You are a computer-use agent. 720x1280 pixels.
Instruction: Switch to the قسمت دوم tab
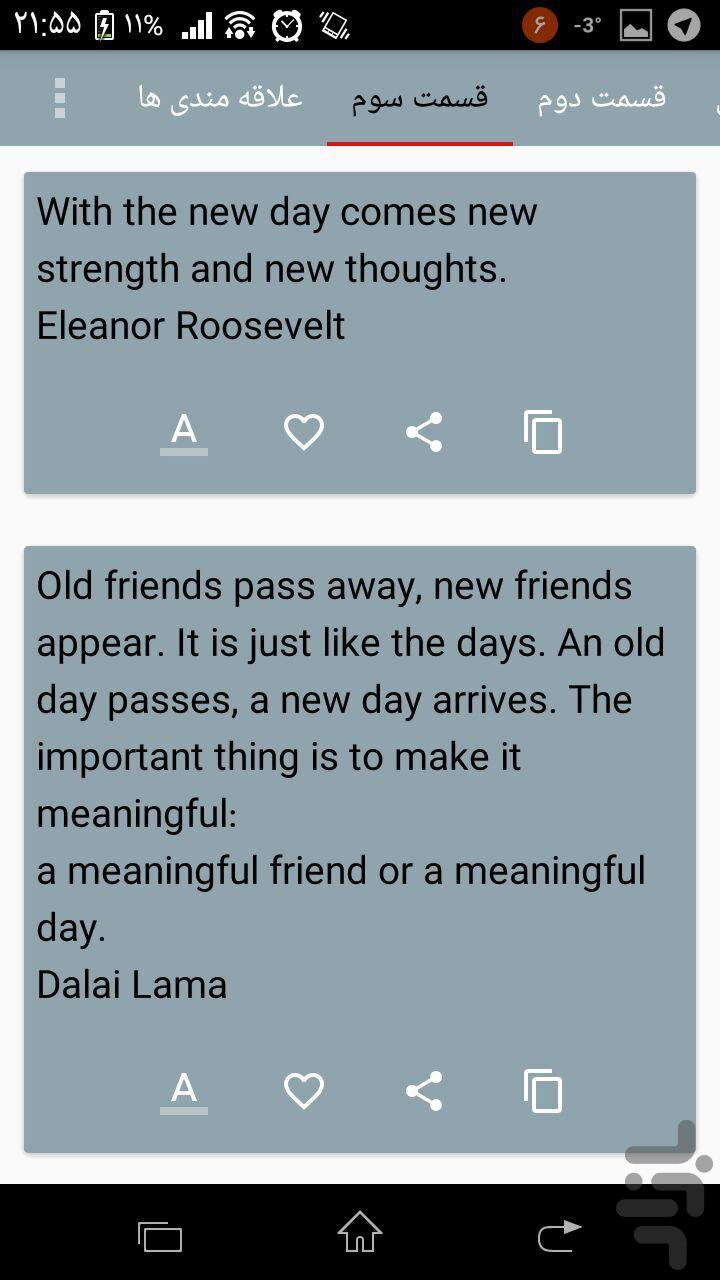[602, 98]
